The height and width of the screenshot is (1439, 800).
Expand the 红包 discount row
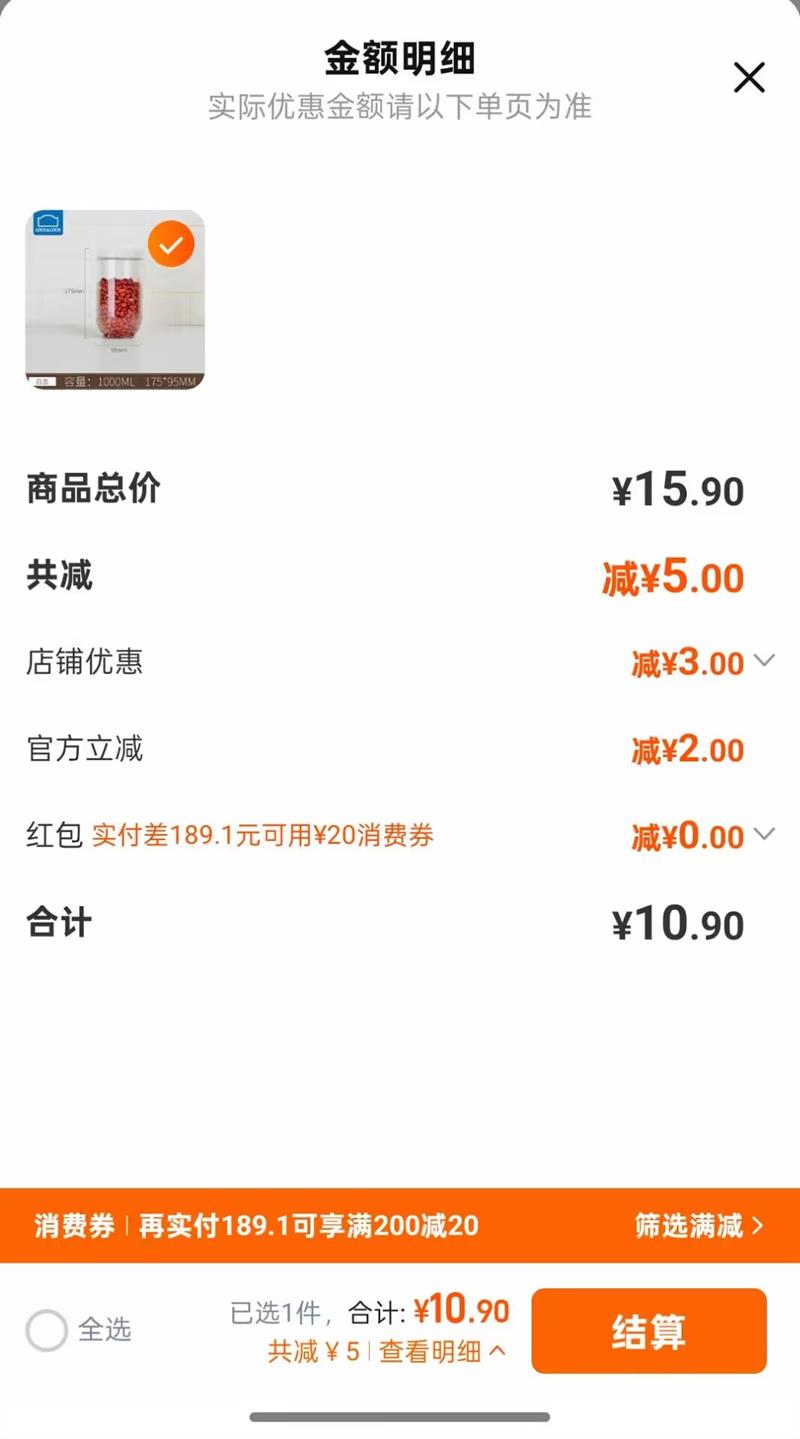pos(764,834)
